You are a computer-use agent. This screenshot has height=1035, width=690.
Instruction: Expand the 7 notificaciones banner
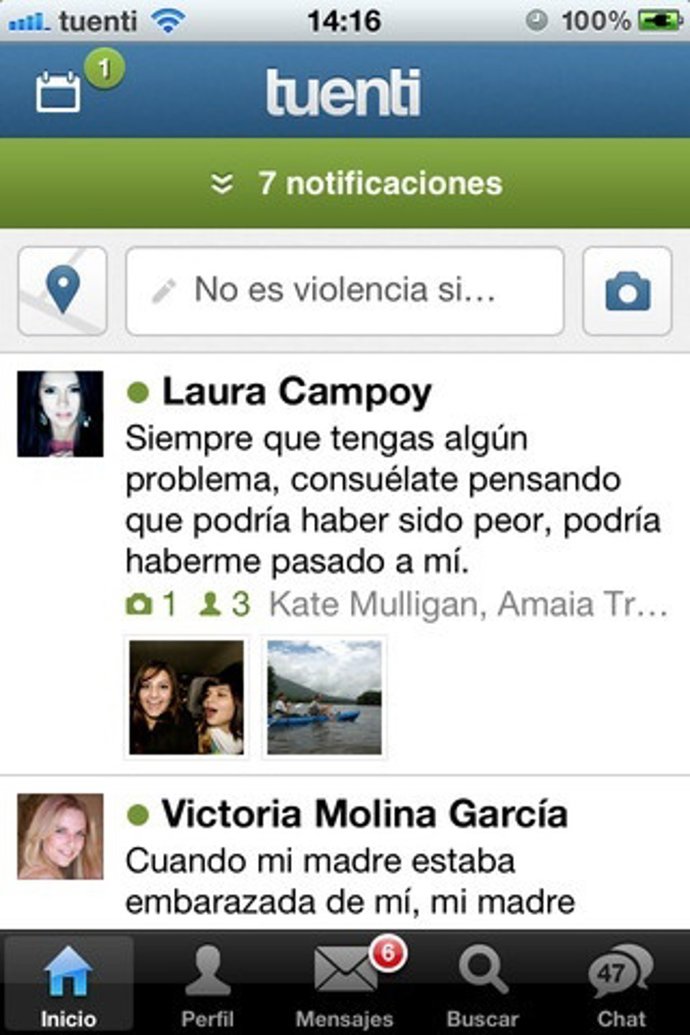tap(345, 184)
